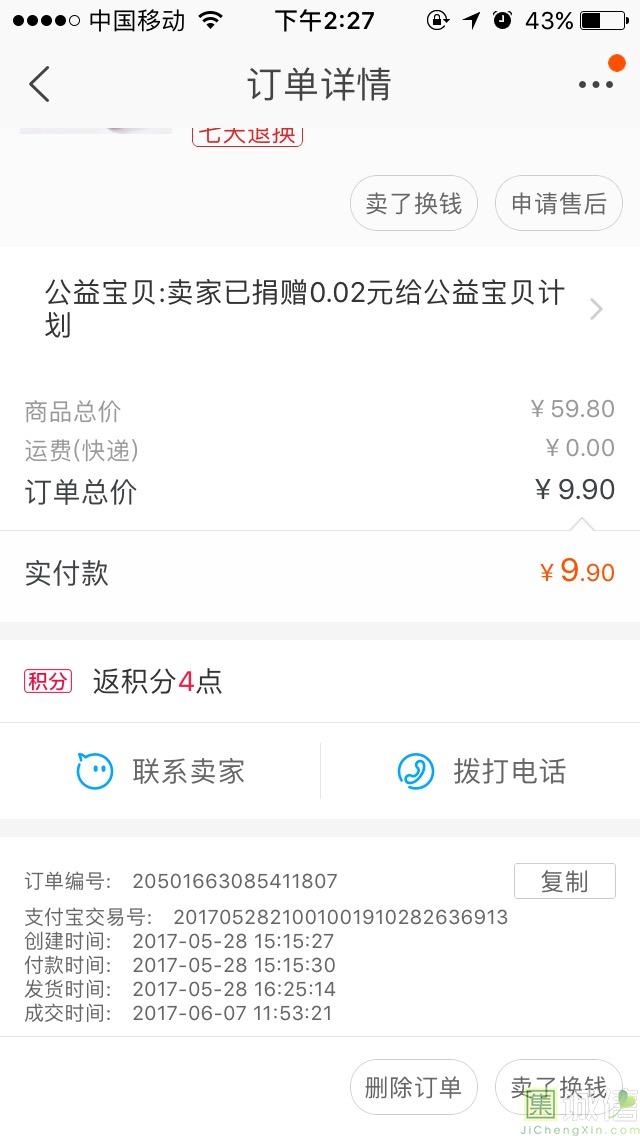Viewport: 640px width, 1136px height.
Task: Contact the seller via 联系卖家
Action: pos(160,771)
